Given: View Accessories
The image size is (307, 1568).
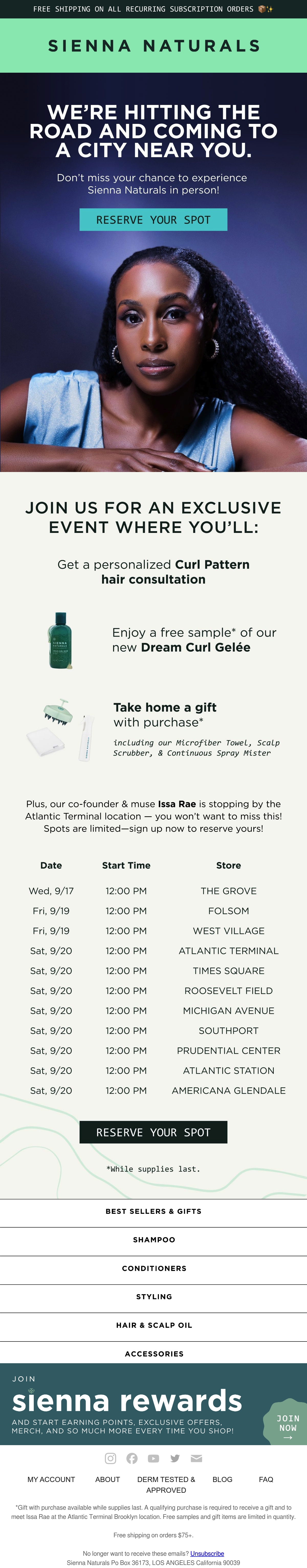Looking at the screenshot, I should coord(153,1354).
